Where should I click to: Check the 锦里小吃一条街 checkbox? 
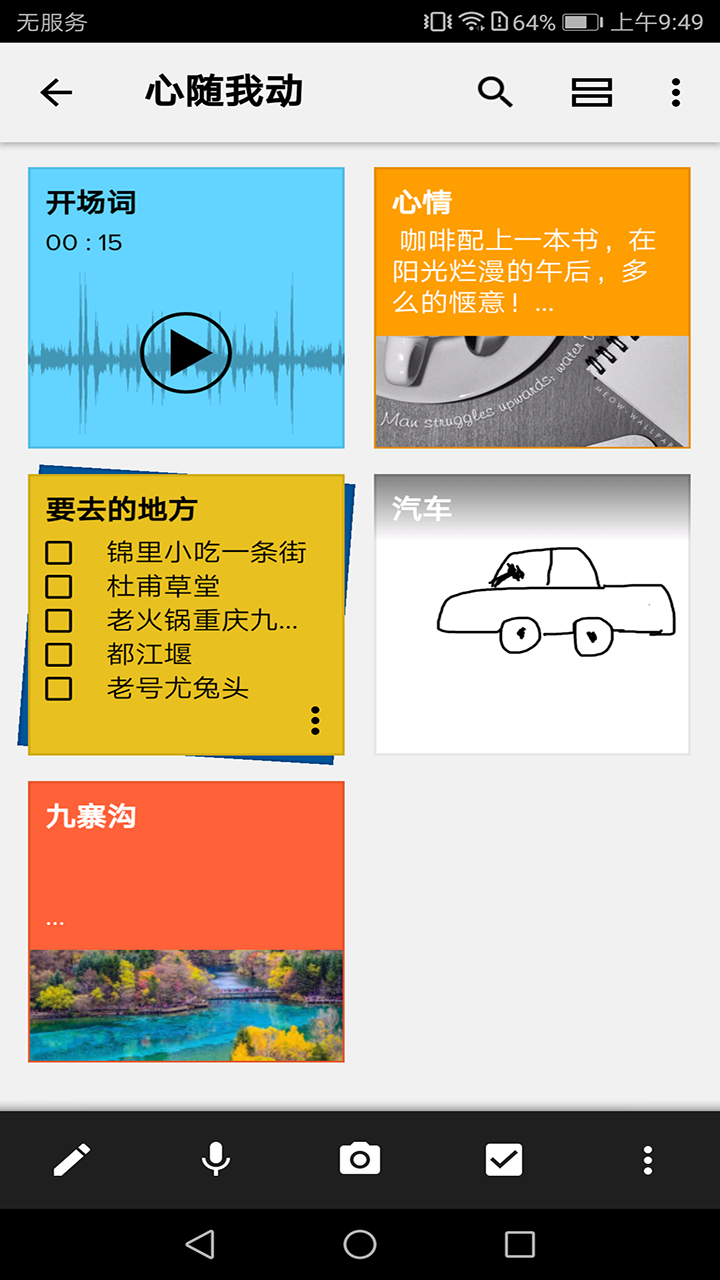(59, 553)
